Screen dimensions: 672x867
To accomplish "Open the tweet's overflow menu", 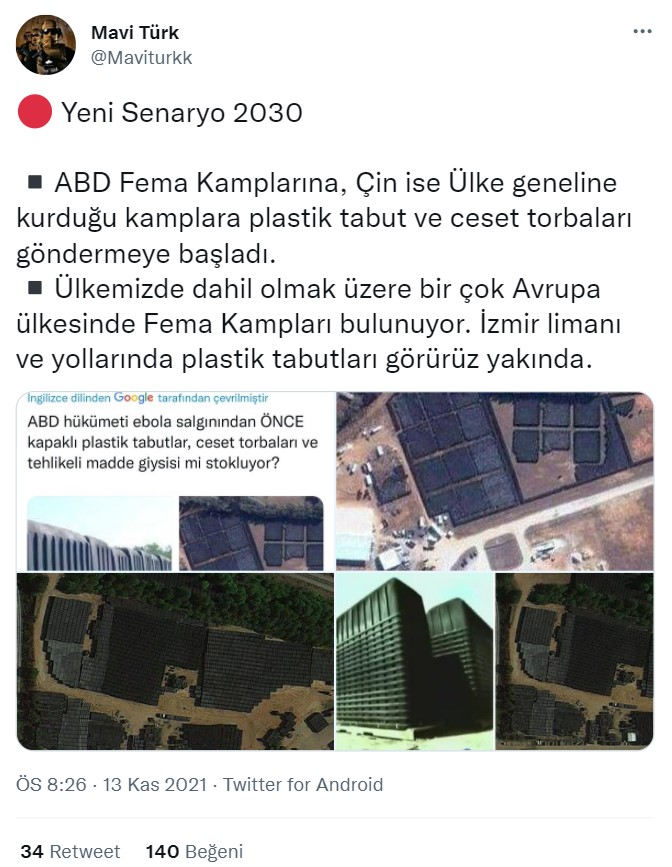I will (642, 32).
